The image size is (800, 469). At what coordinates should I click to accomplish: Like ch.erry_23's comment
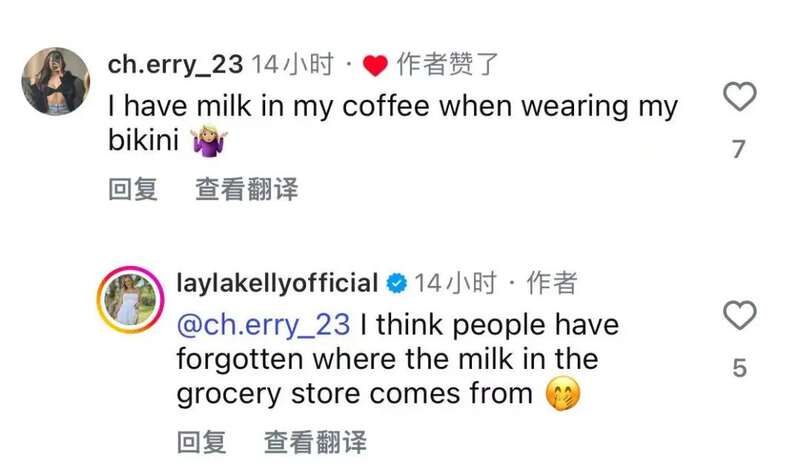[x=739, y=98]
